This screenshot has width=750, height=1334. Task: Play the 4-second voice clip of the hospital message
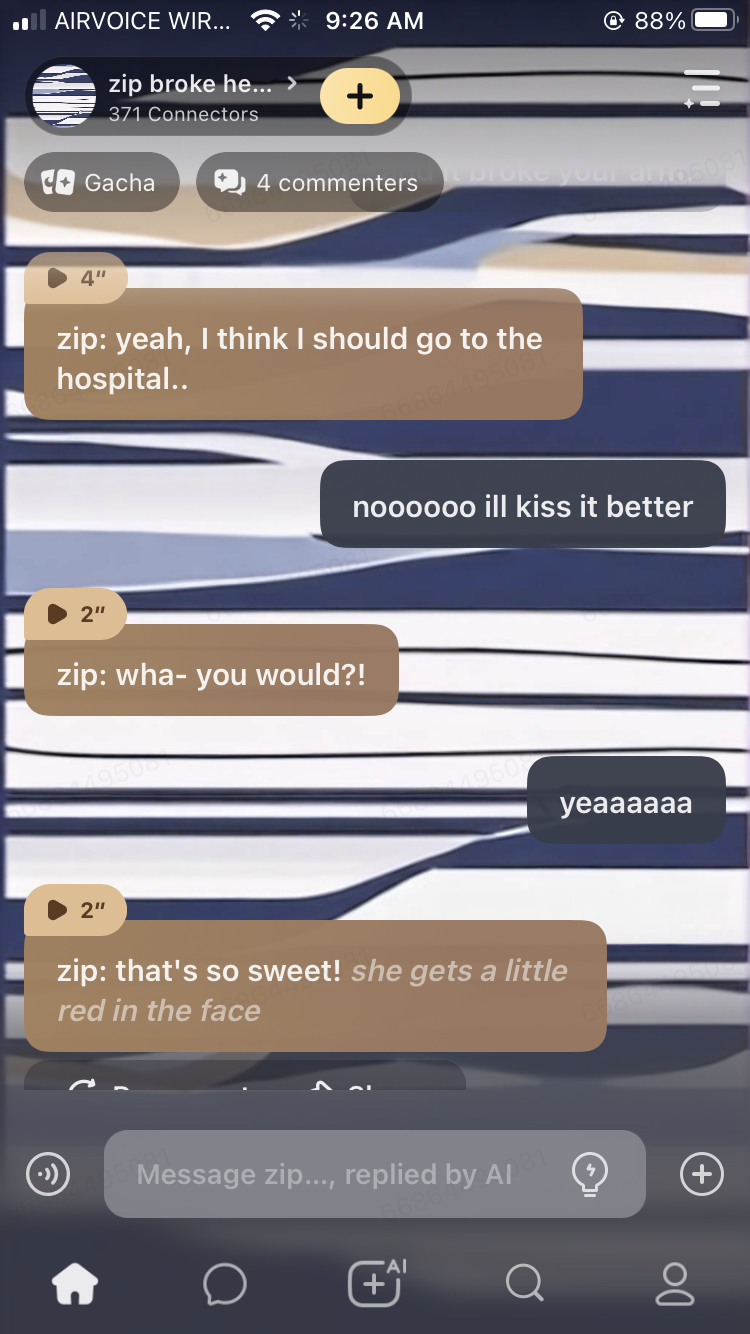click(x=76, y=278)
